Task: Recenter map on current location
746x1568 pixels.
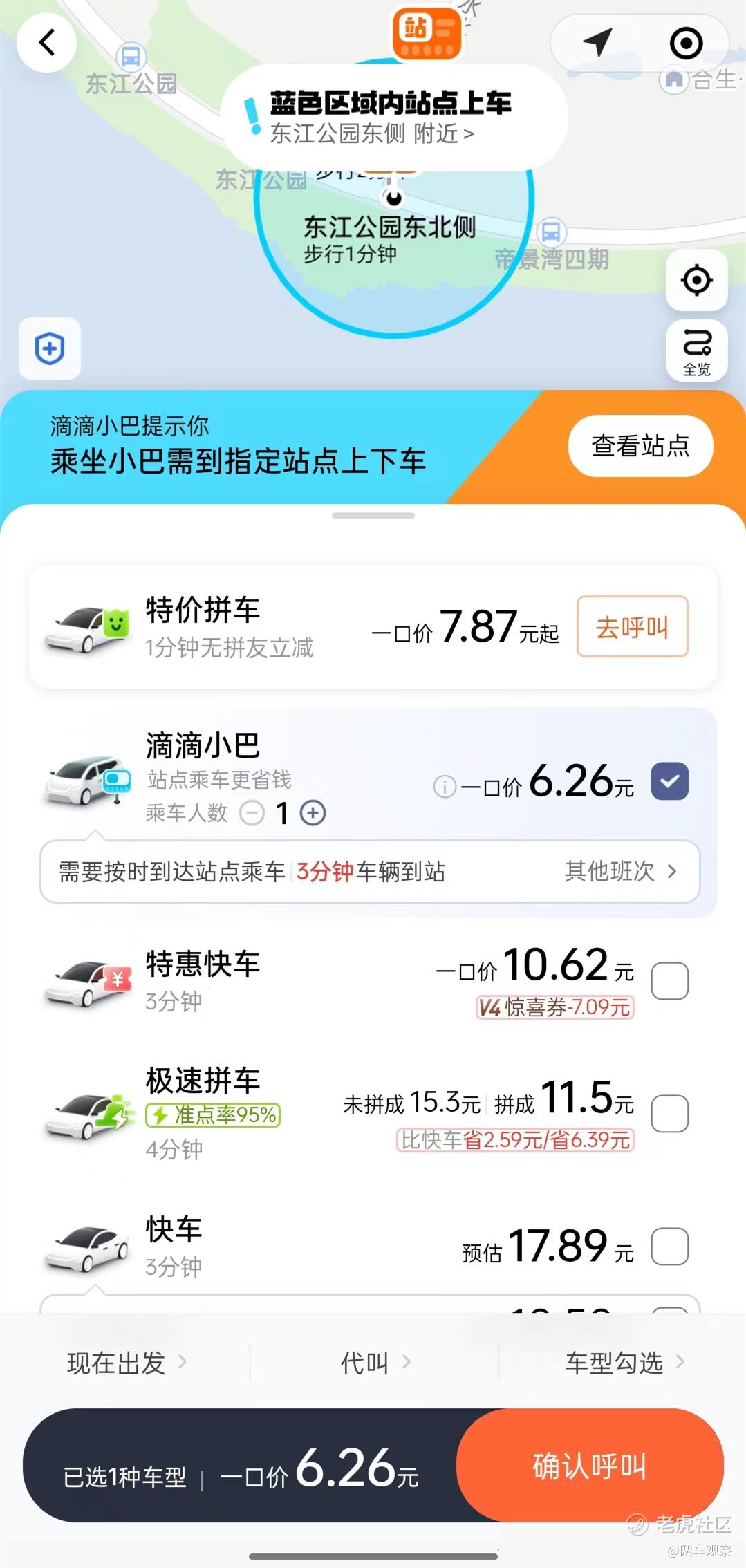Action: [x=696, y=280]
